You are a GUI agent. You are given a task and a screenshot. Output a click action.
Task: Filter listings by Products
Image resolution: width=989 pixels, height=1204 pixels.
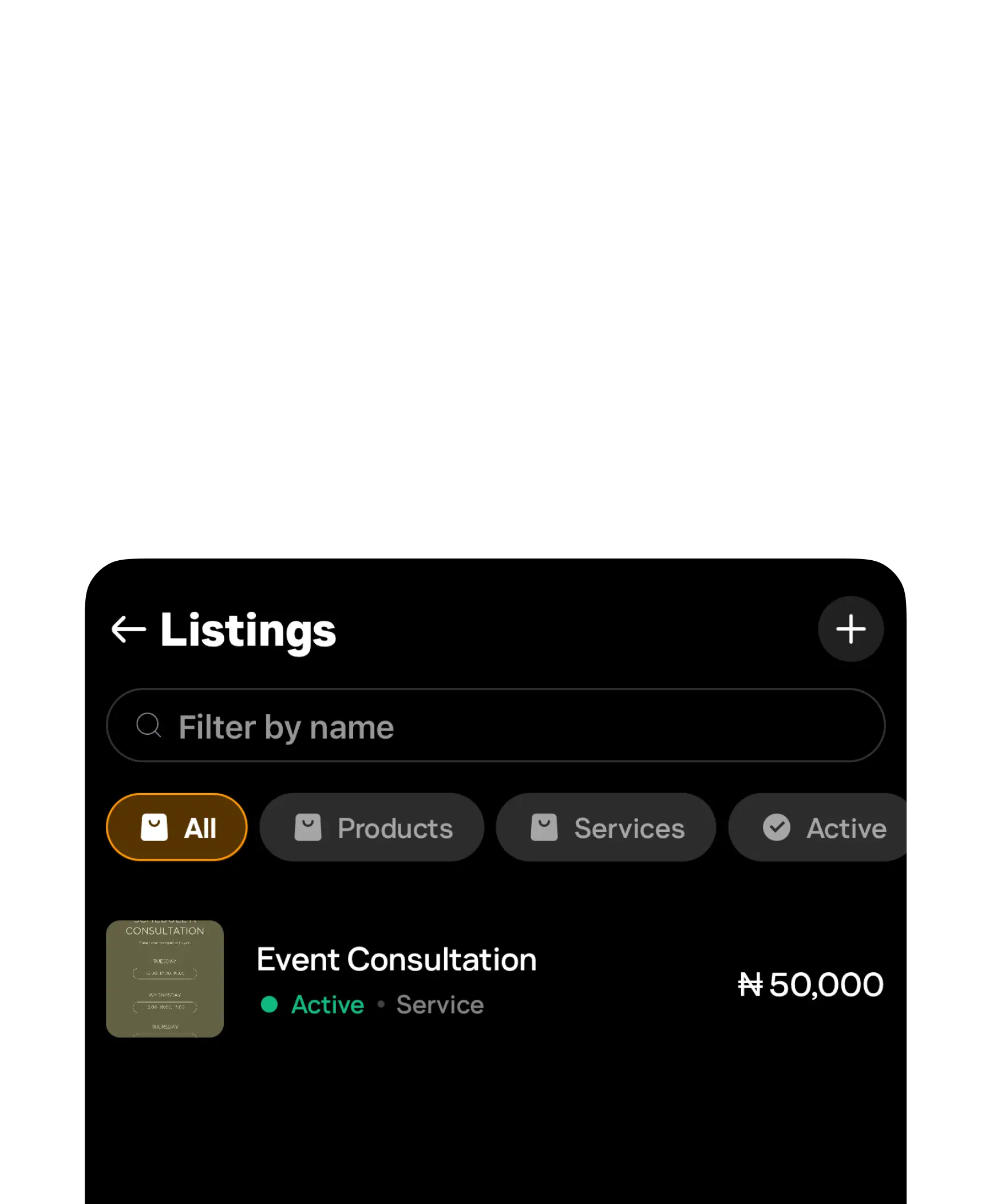point(372,827)
